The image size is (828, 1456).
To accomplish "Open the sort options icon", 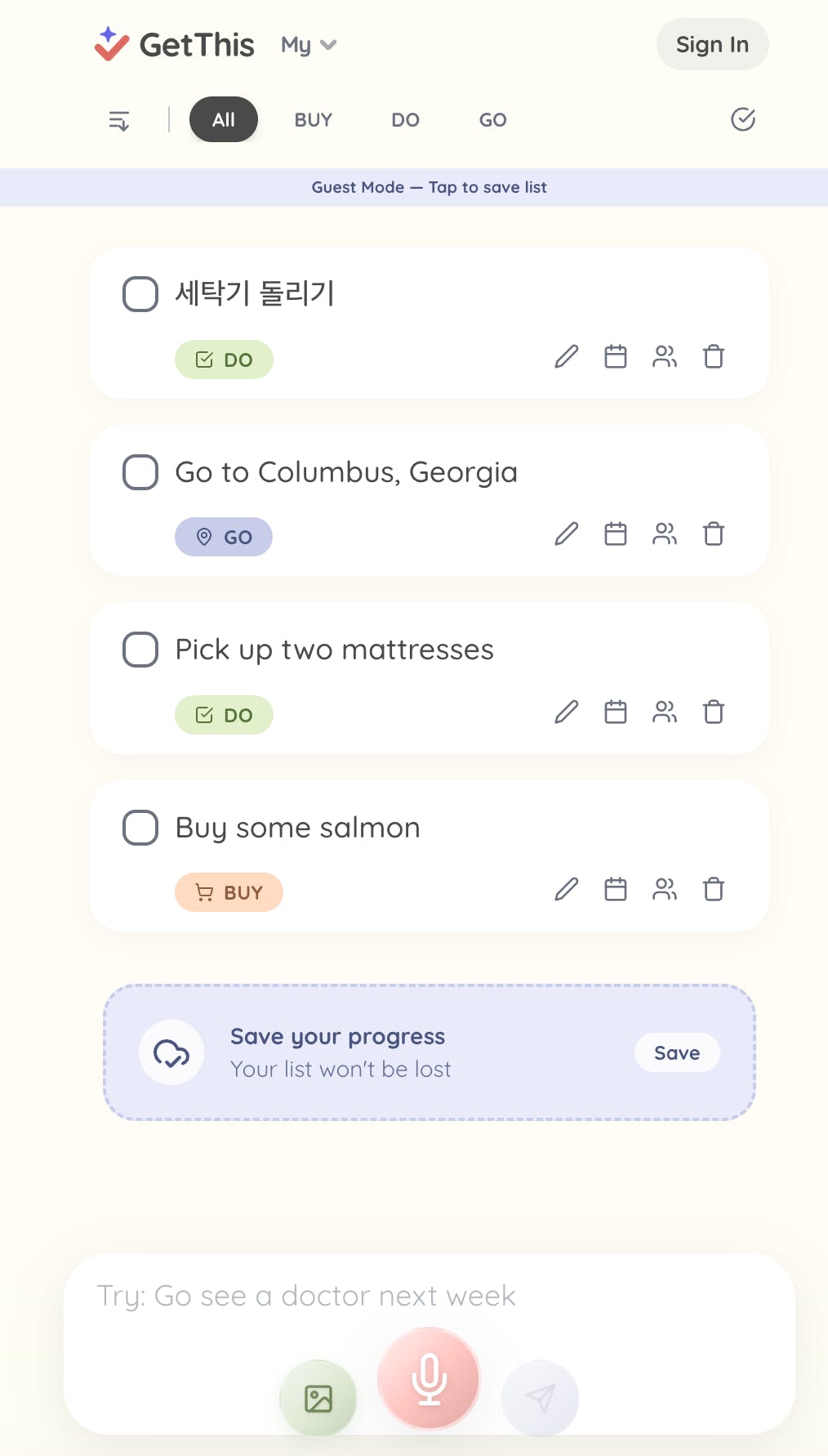I will pyautogui.click(x=119, y=121).
